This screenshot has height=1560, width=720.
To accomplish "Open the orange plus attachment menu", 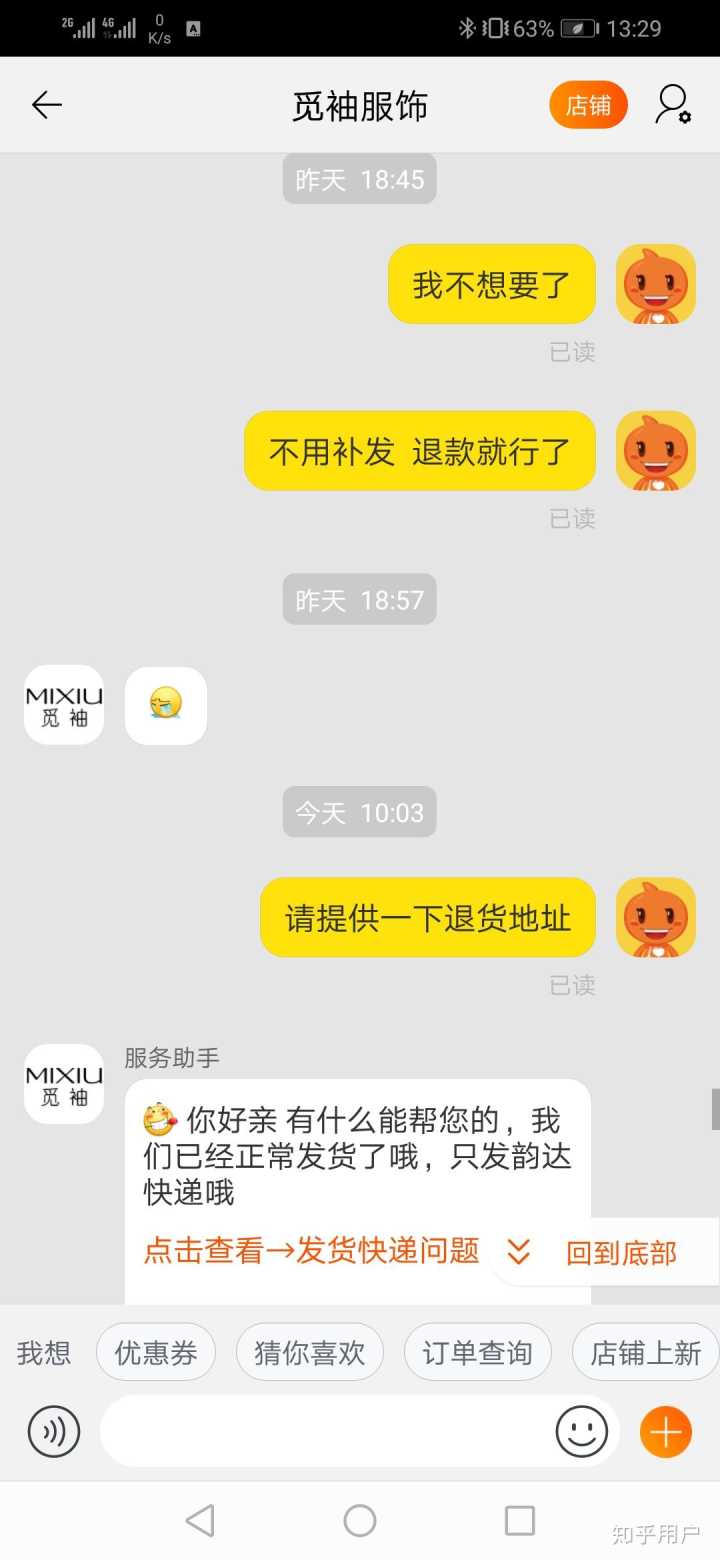I will pyautogui.click(x=666, y=1432).
